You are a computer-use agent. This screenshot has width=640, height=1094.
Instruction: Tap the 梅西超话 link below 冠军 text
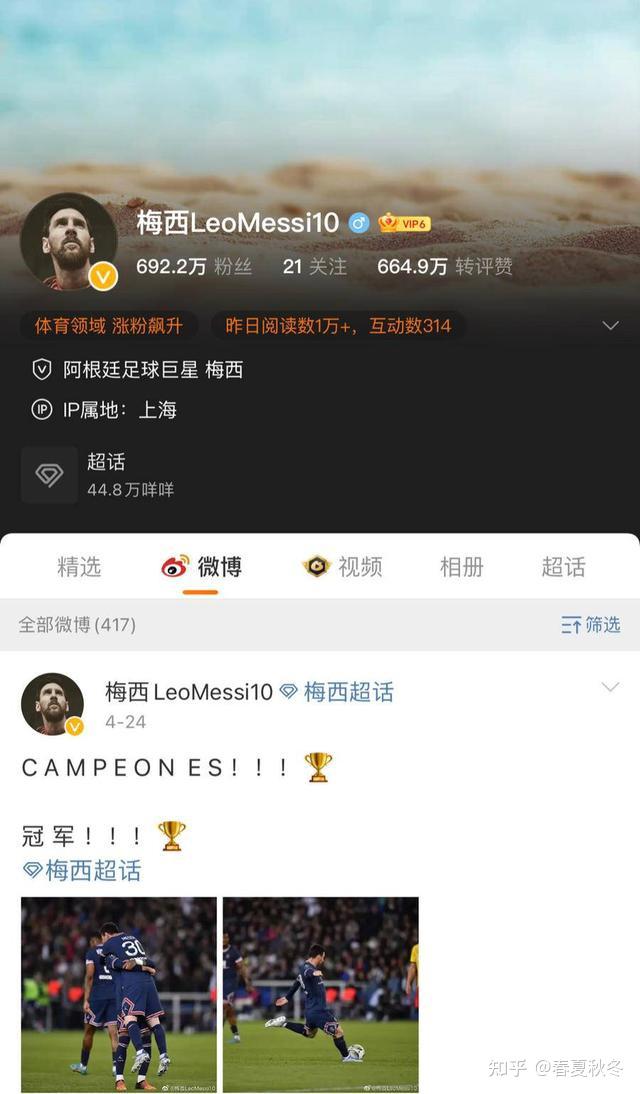pyautogui.click(x=82, y=871)
